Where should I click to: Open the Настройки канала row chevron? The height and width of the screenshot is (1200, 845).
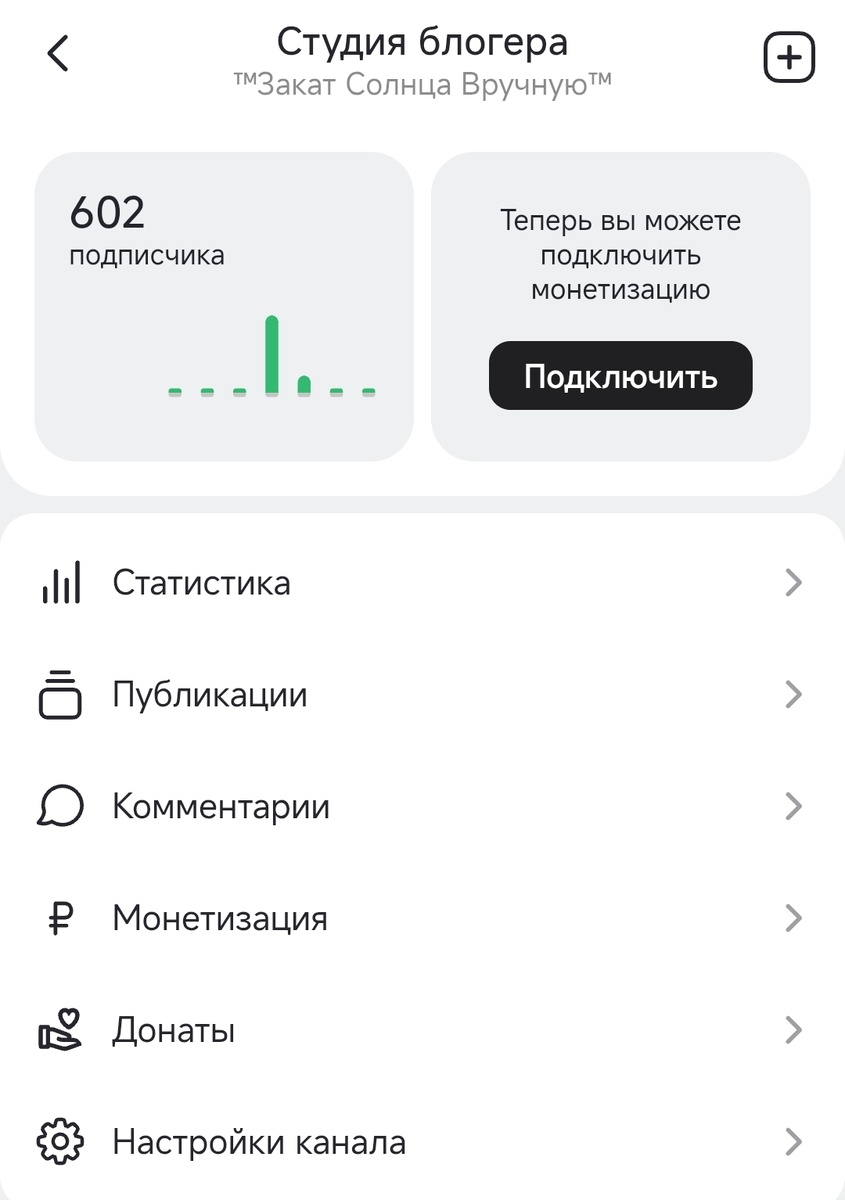pyautogui.click(x=792, y=1141)
